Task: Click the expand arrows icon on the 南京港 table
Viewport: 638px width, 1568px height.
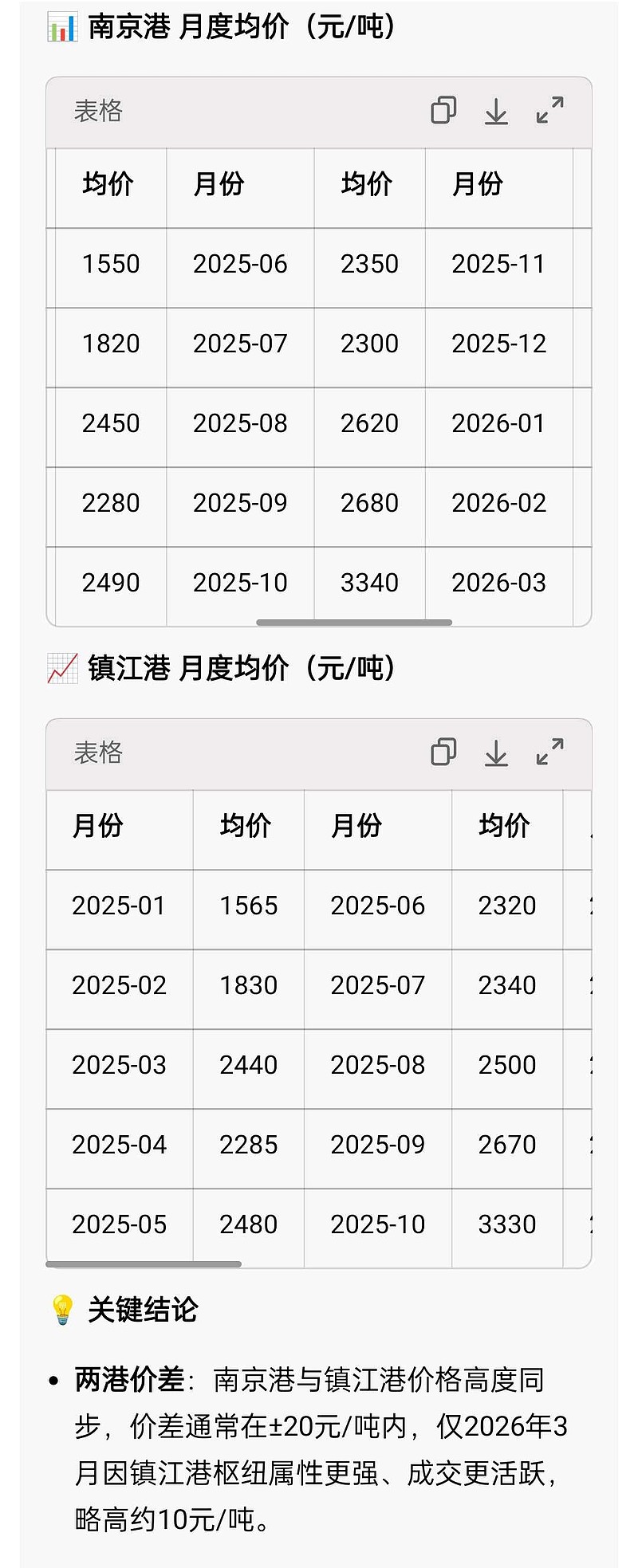Action: (x=550, y=112)
